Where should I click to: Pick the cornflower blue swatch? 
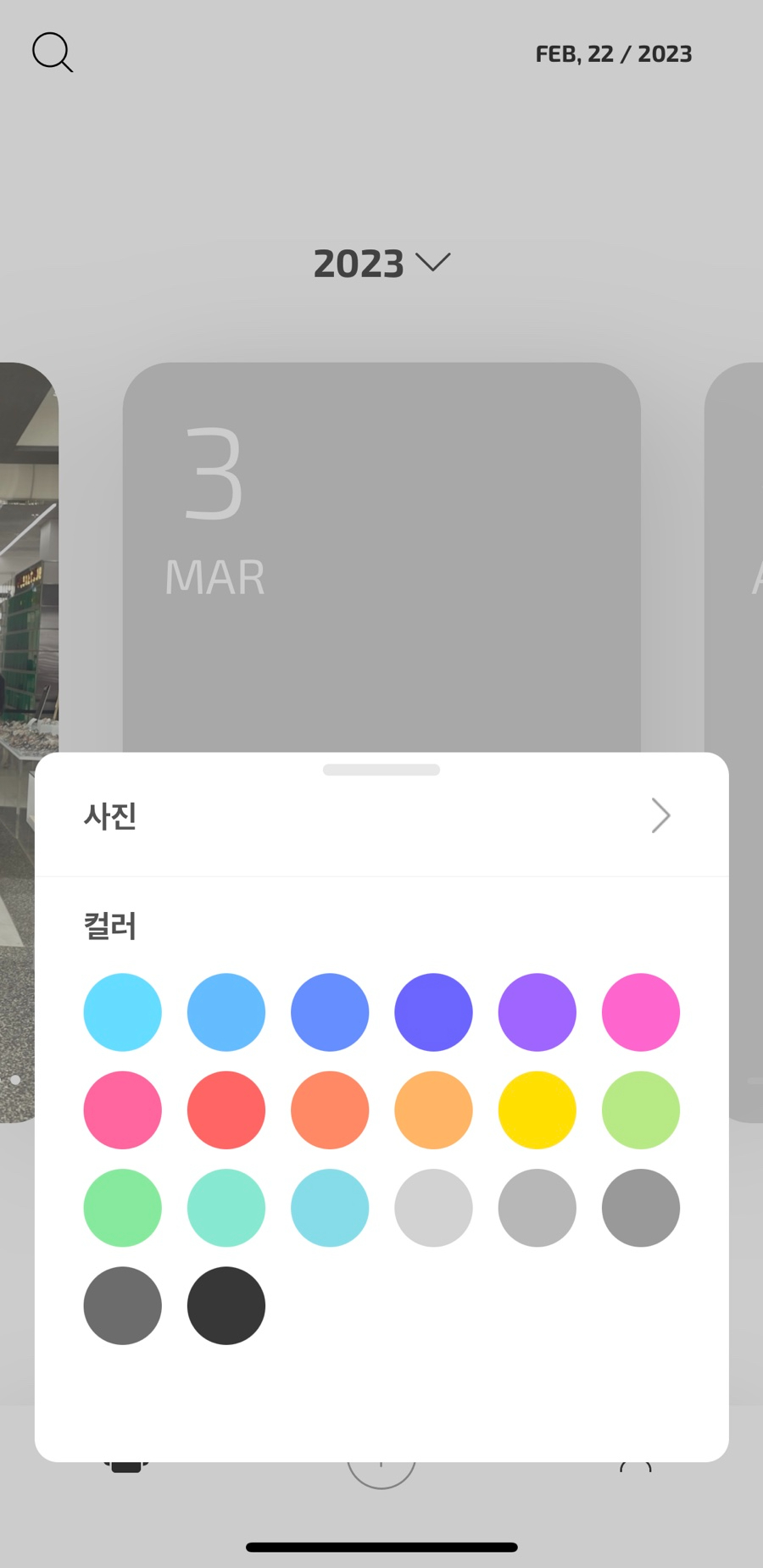click(330, 1012)
